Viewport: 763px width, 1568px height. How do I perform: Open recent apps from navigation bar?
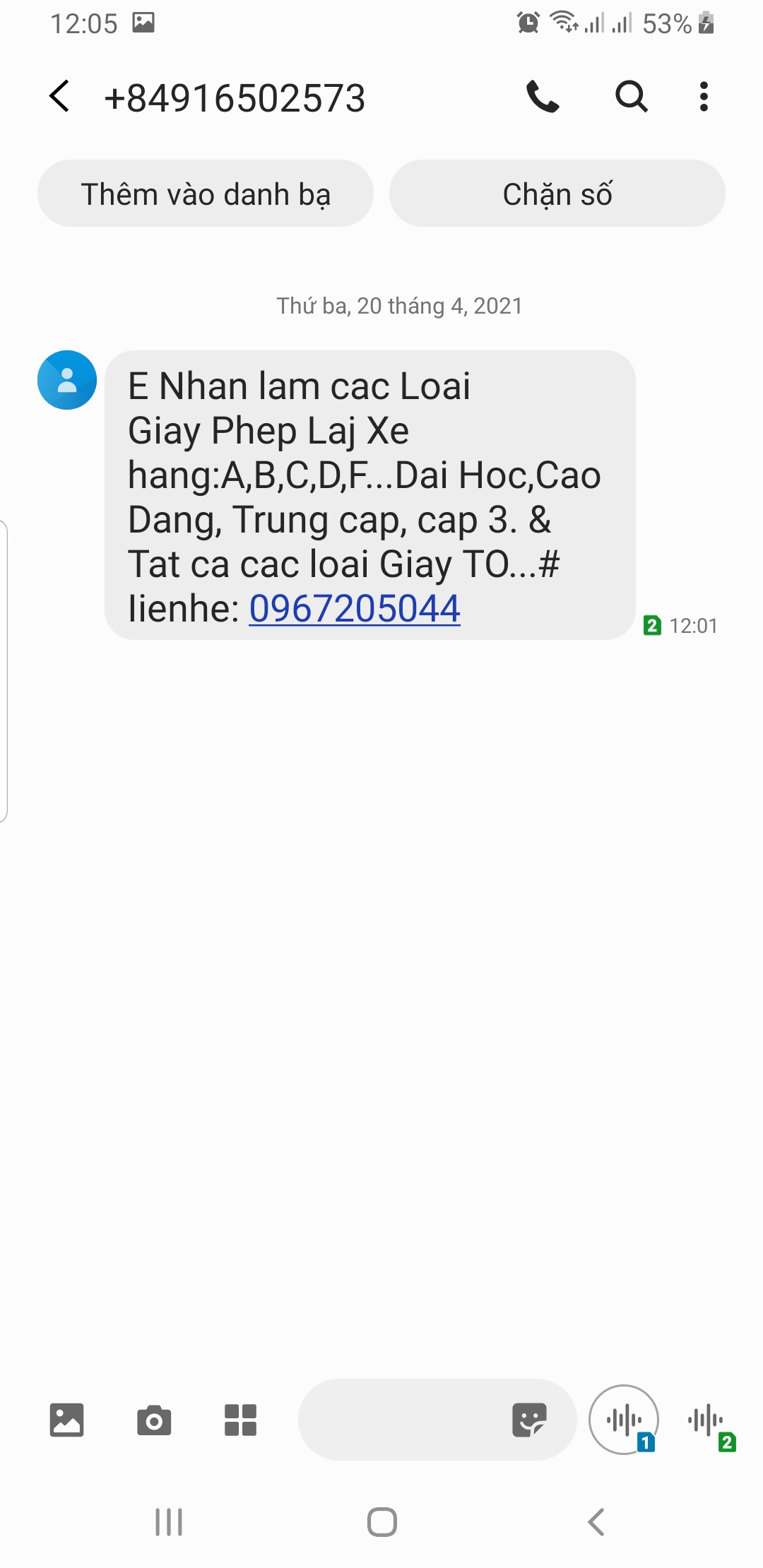(x=169, y=1521)
